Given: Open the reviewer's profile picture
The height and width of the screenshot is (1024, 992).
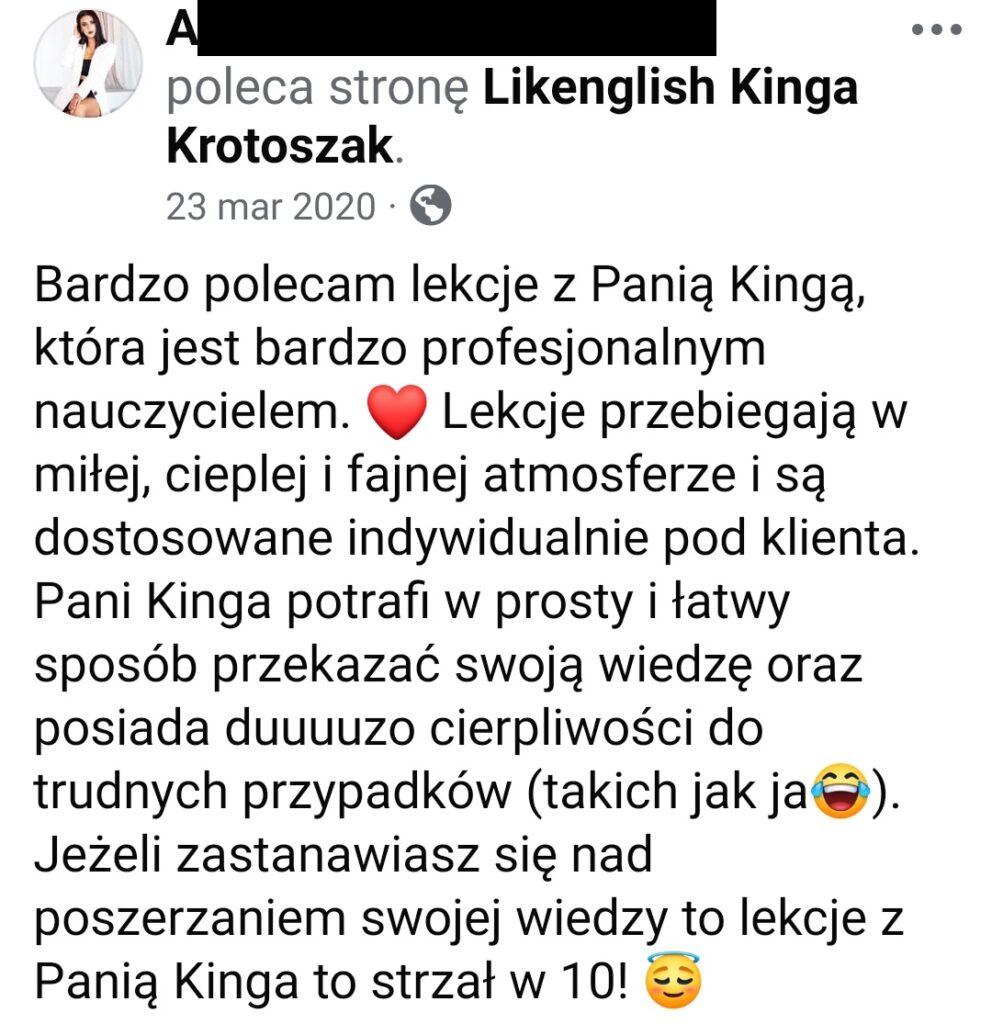Looking at the screenshot, I should coord(88,65).
